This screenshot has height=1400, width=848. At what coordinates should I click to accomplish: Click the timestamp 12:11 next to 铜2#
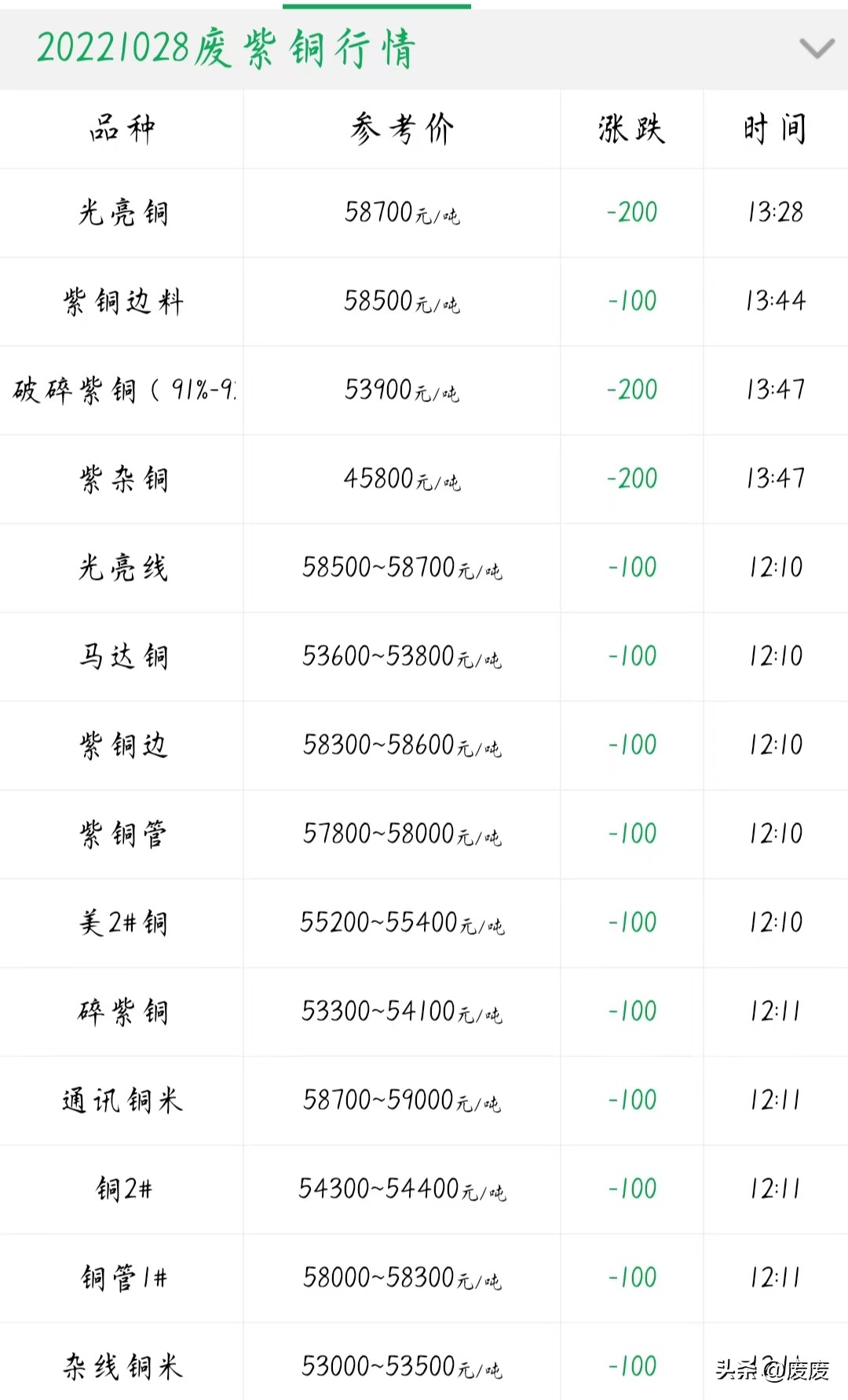click(x=773, y=1187)
